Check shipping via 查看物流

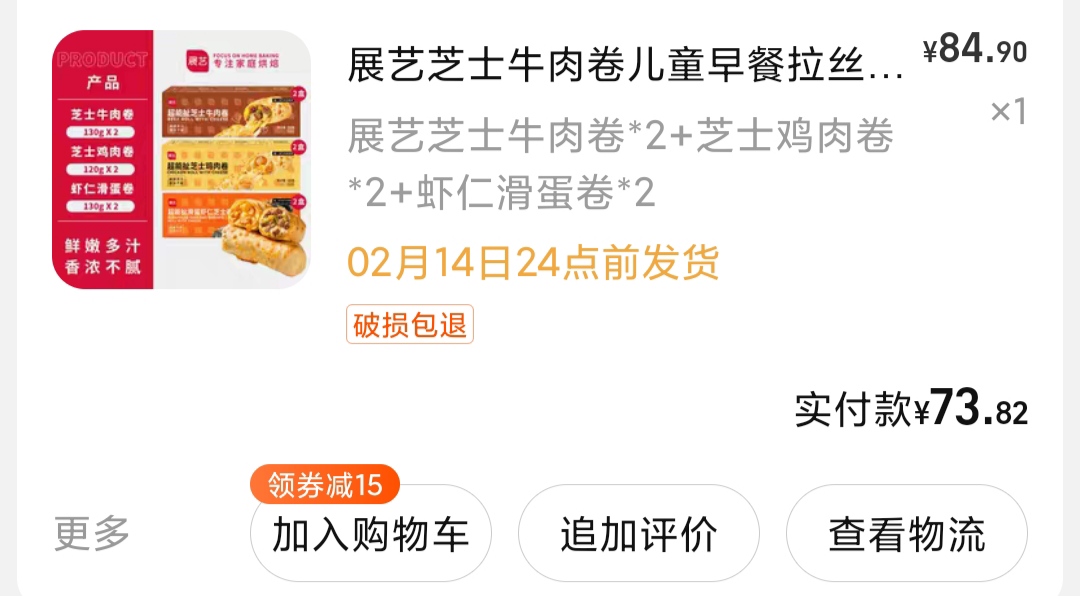[x=906, y=535]
